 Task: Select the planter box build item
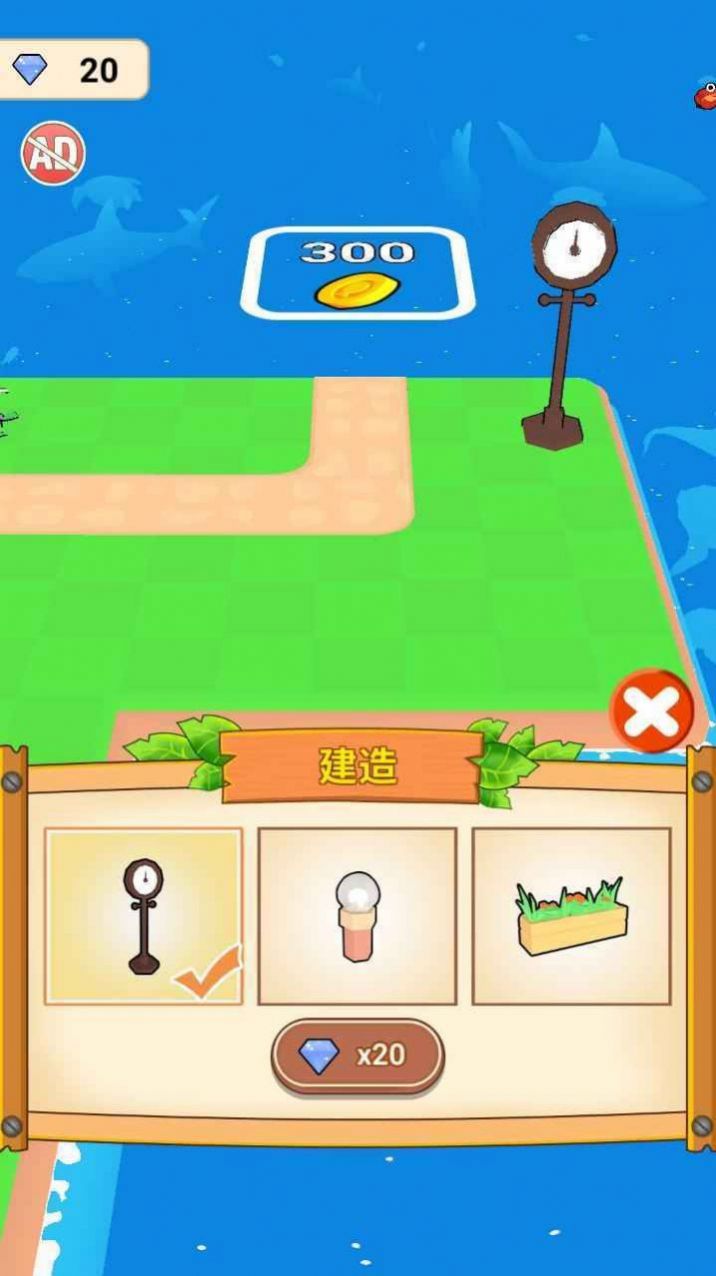click(571, 915)
